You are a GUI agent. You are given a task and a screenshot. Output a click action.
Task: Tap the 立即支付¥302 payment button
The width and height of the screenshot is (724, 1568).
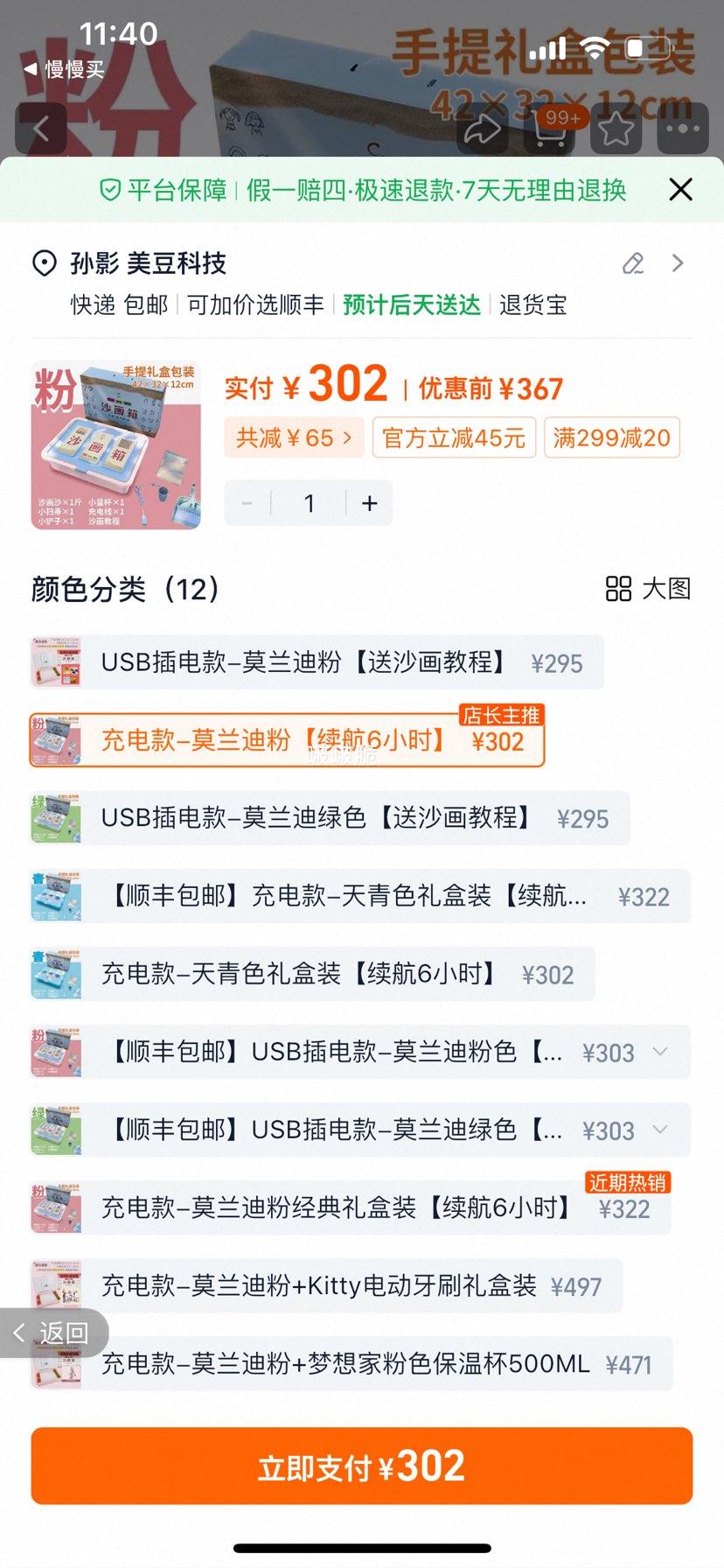tap(362, 1466)
